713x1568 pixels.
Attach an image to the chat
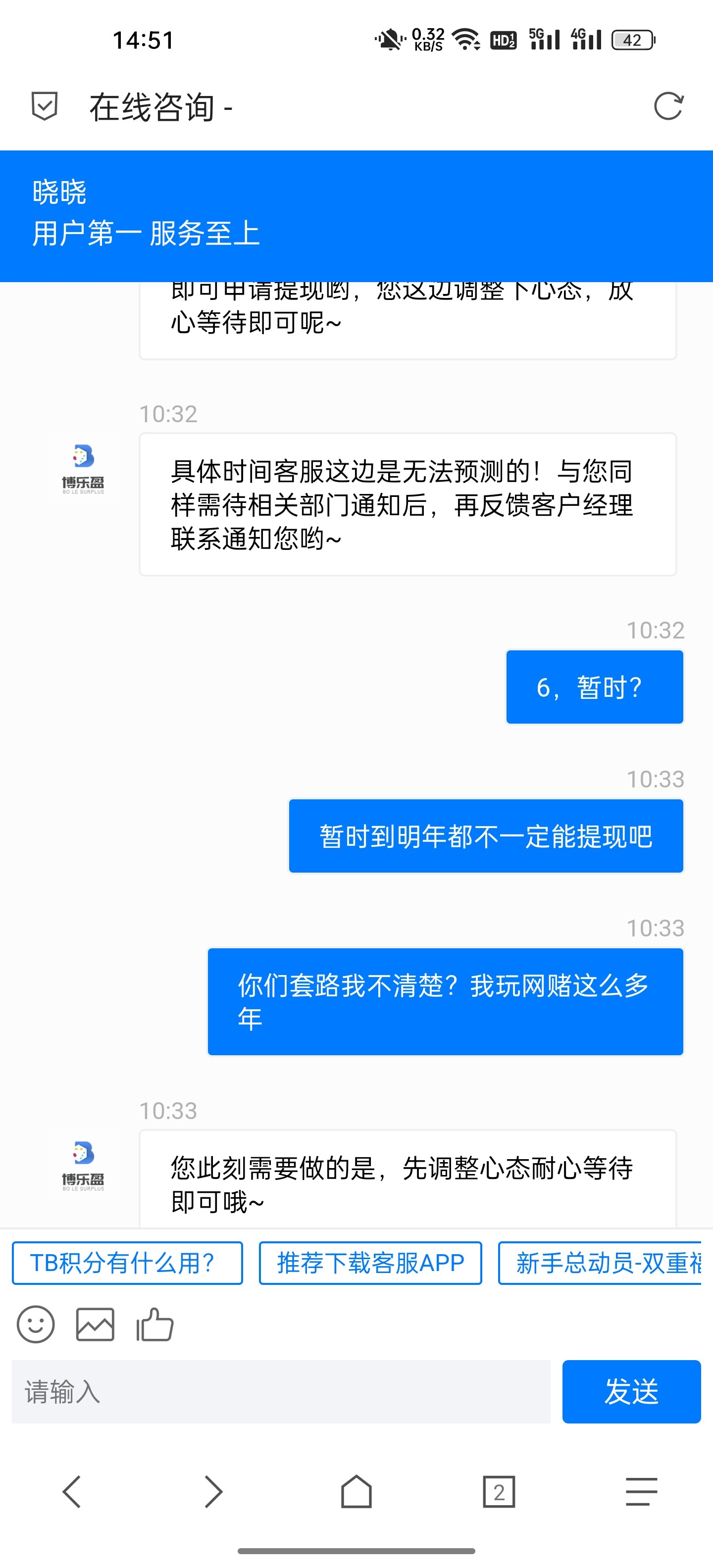[95, 1324]
